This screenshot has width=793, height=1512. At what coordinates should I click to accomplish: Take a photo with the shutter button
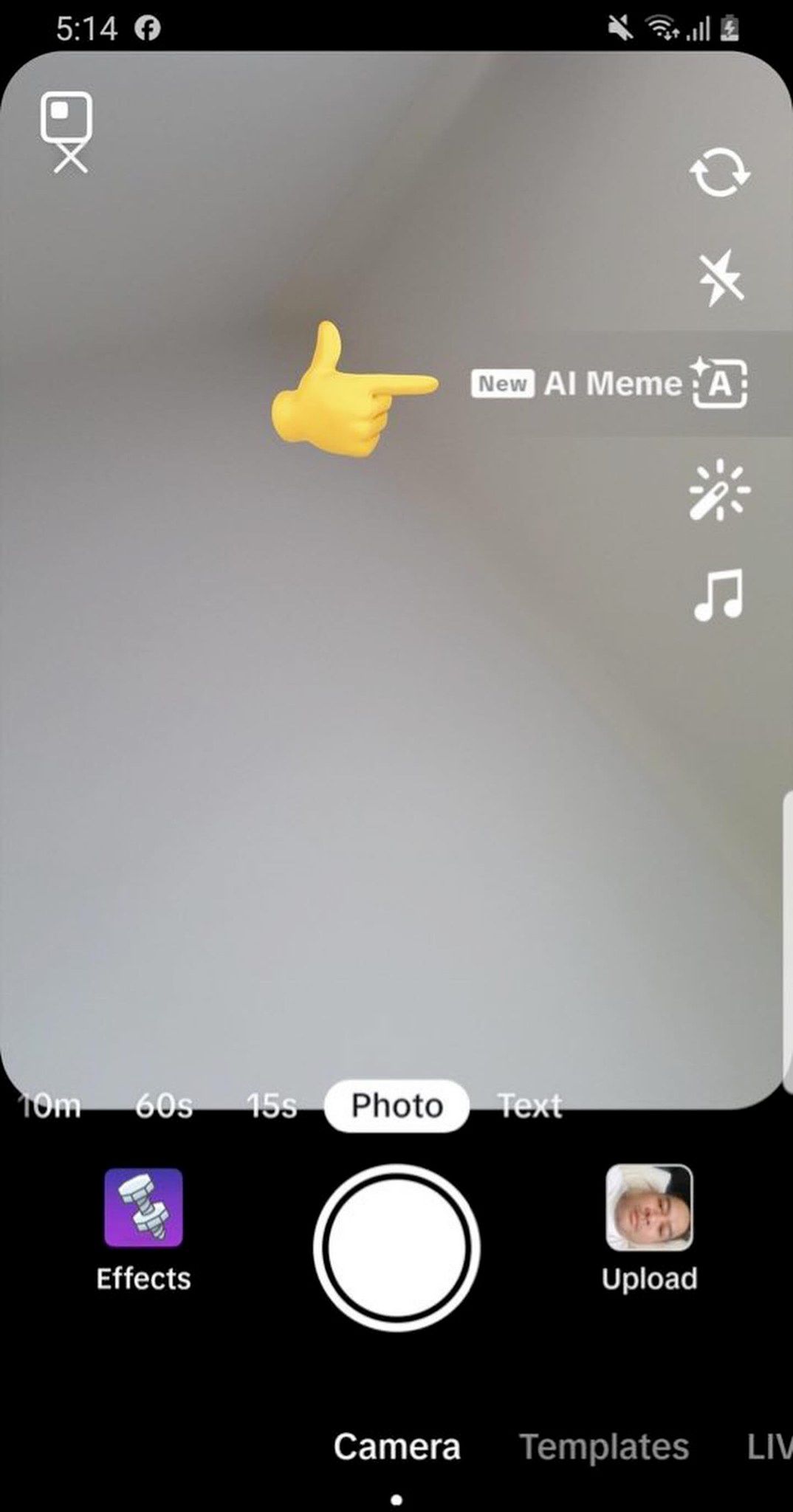coord(396,1248)
